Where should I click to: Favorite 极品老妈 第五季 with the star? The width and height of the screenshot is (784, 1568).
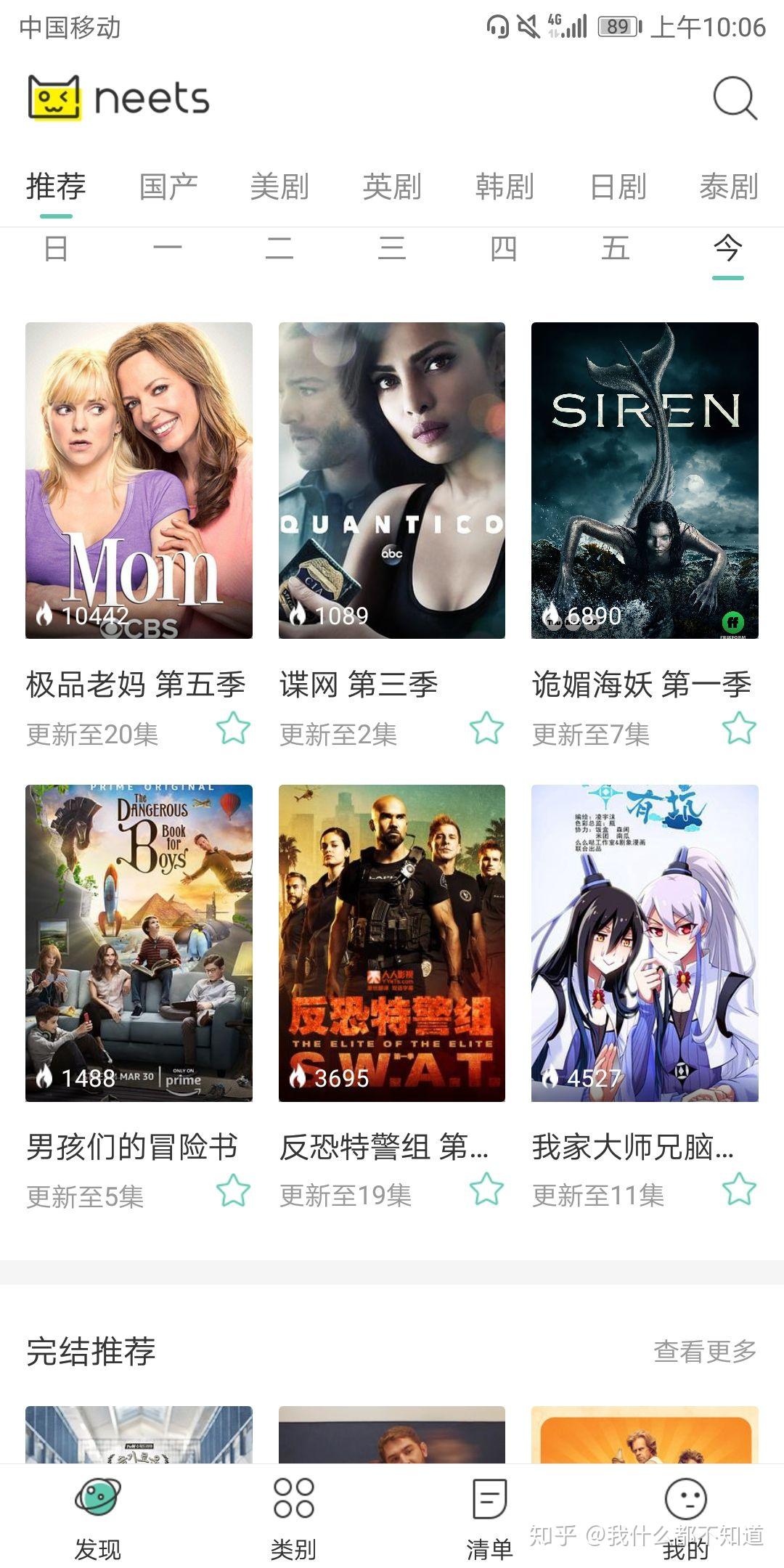click(x=234, y=729)
